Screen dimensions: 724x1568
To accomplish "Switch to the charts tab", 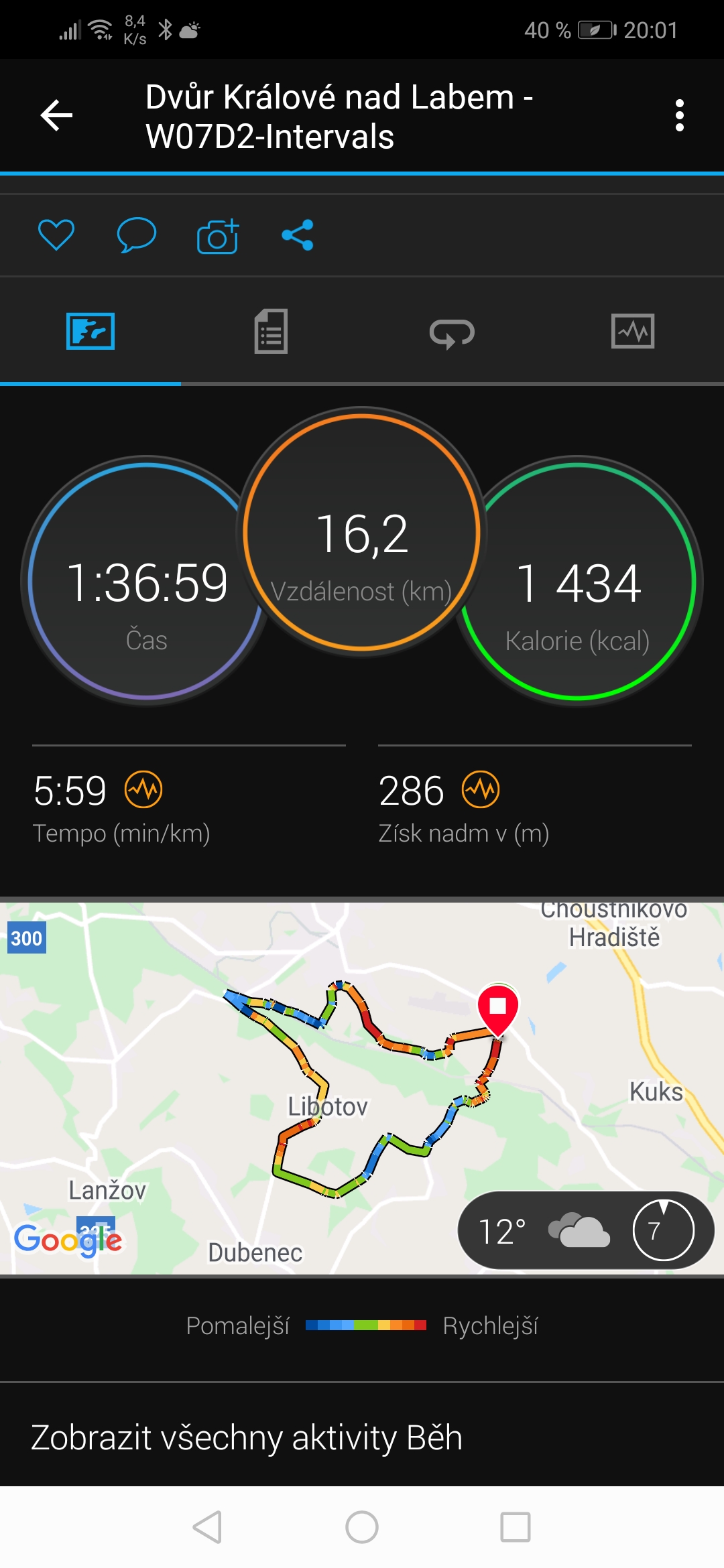I will pyautogui.click(x=633, y=331).
